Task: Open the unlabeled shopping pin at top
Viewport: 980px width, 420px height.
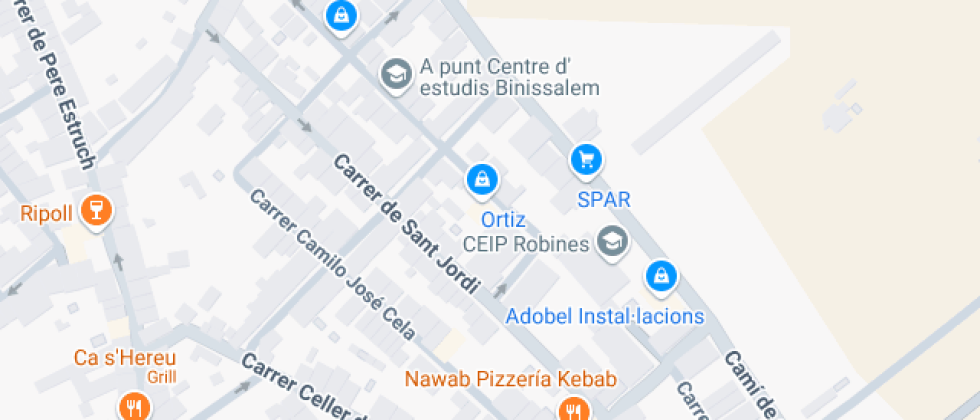Action: click(341, 14)
